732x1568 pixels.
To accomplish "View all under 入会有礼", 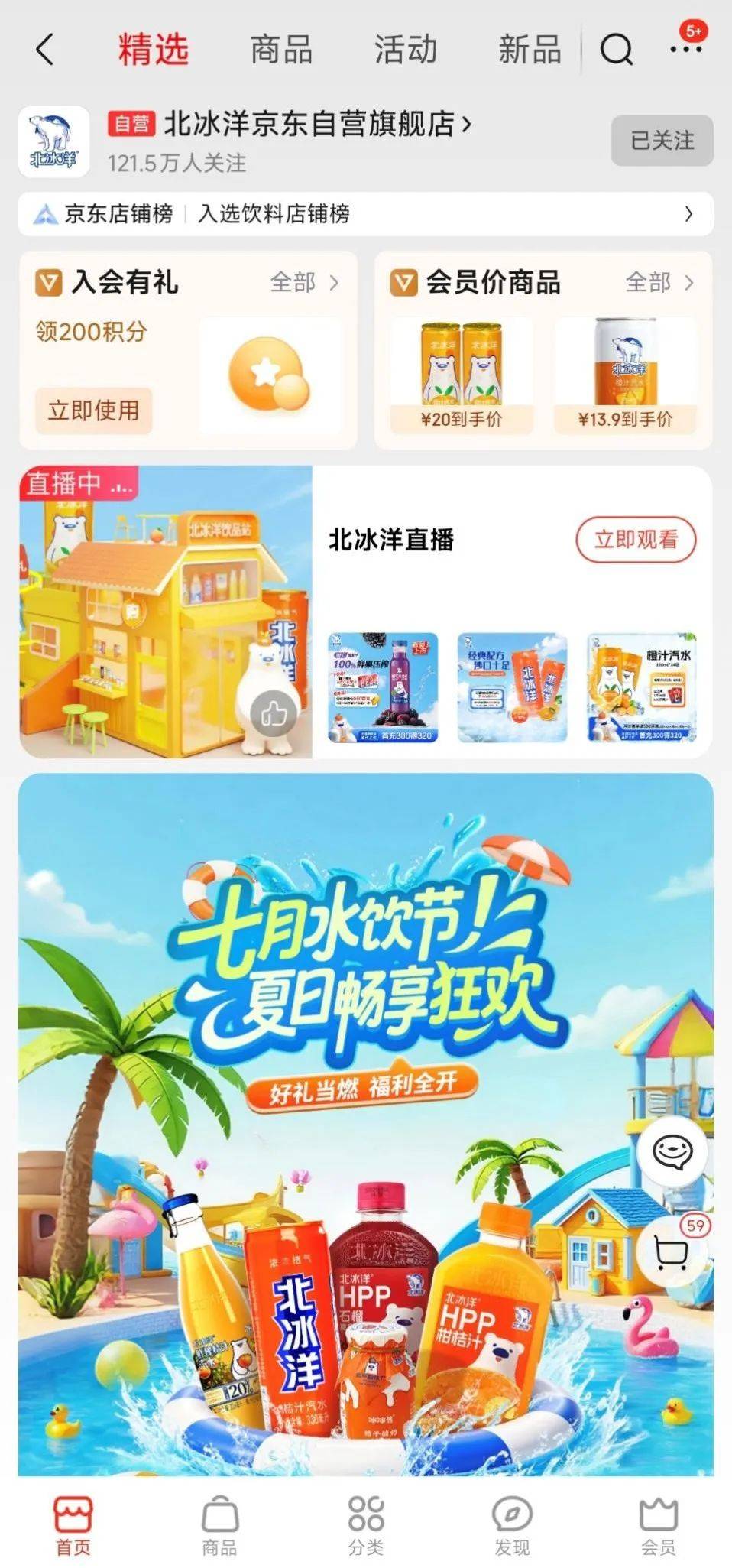I will pos(303,283).
